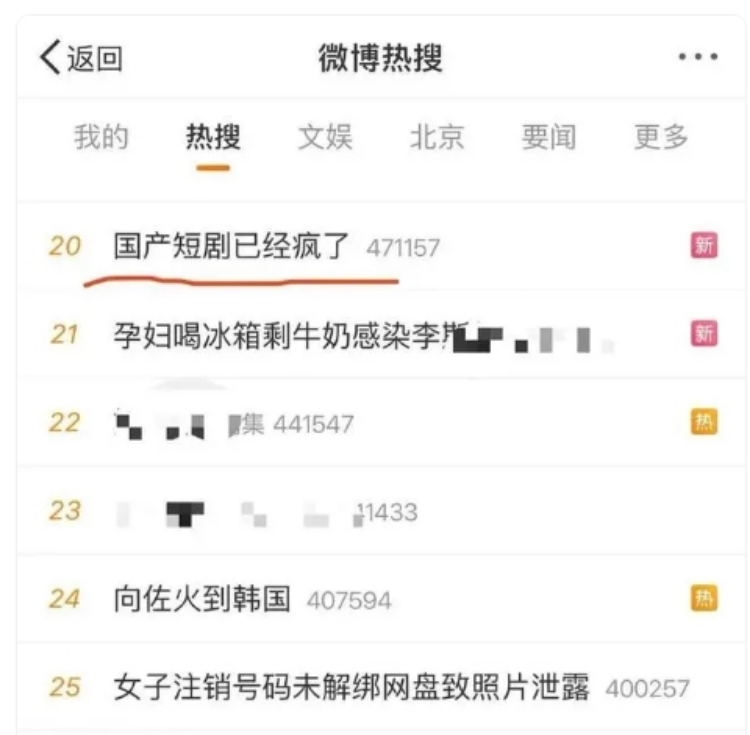
Task: Open topic 女子注销号码未解绑网盘致照片泄露
Action: click(350, 688)
